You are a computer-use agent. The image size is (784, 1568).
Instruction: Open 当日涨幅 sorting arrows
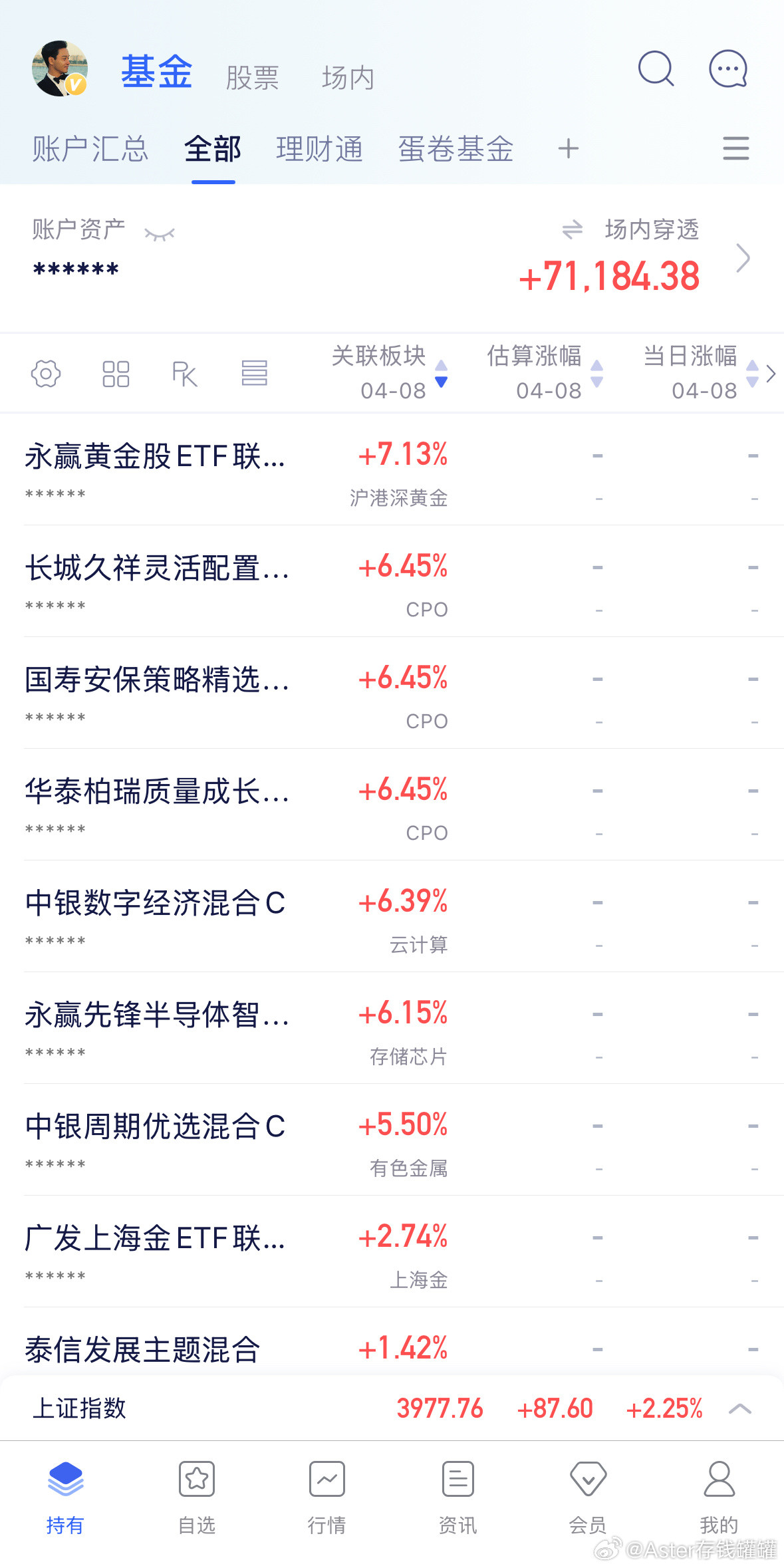point(752,374)
